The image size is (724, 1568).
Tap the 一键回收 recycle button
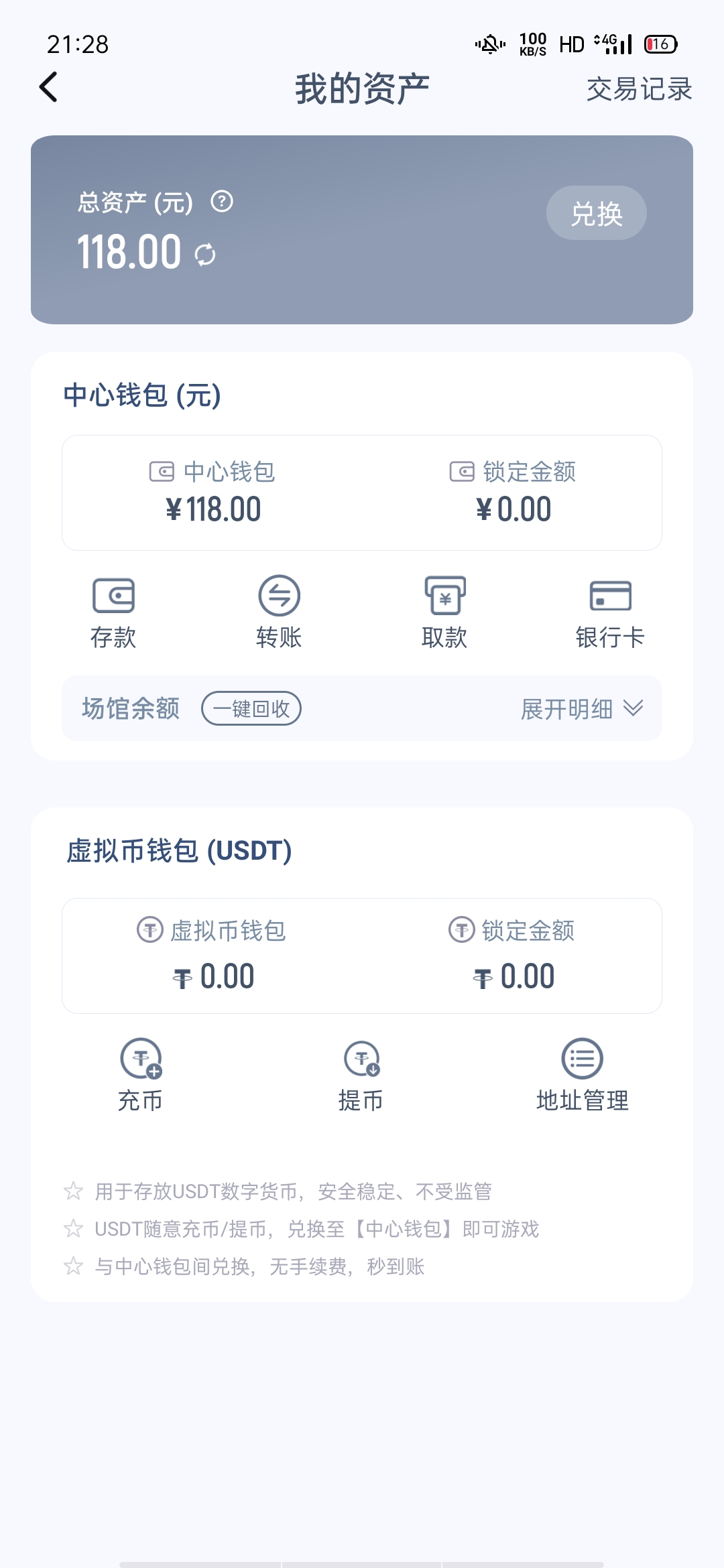click(251, 708)
